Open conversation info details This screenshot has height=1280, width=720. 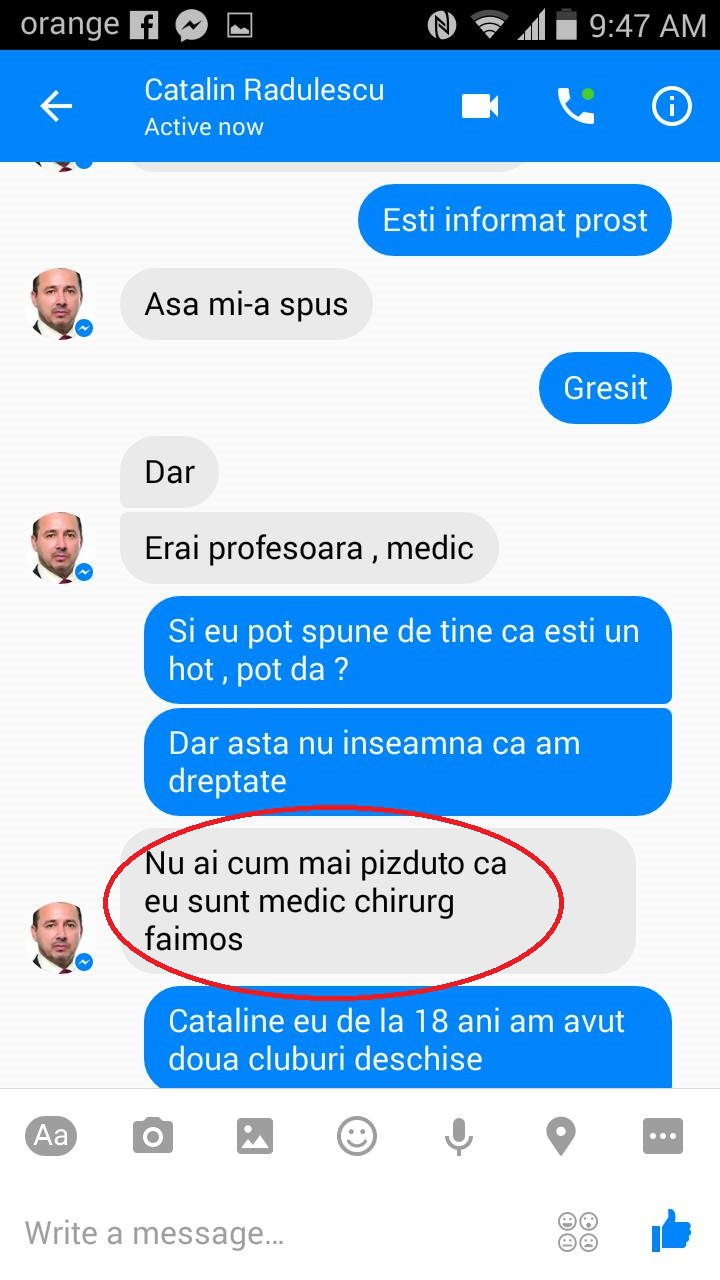tap(671, 106)
